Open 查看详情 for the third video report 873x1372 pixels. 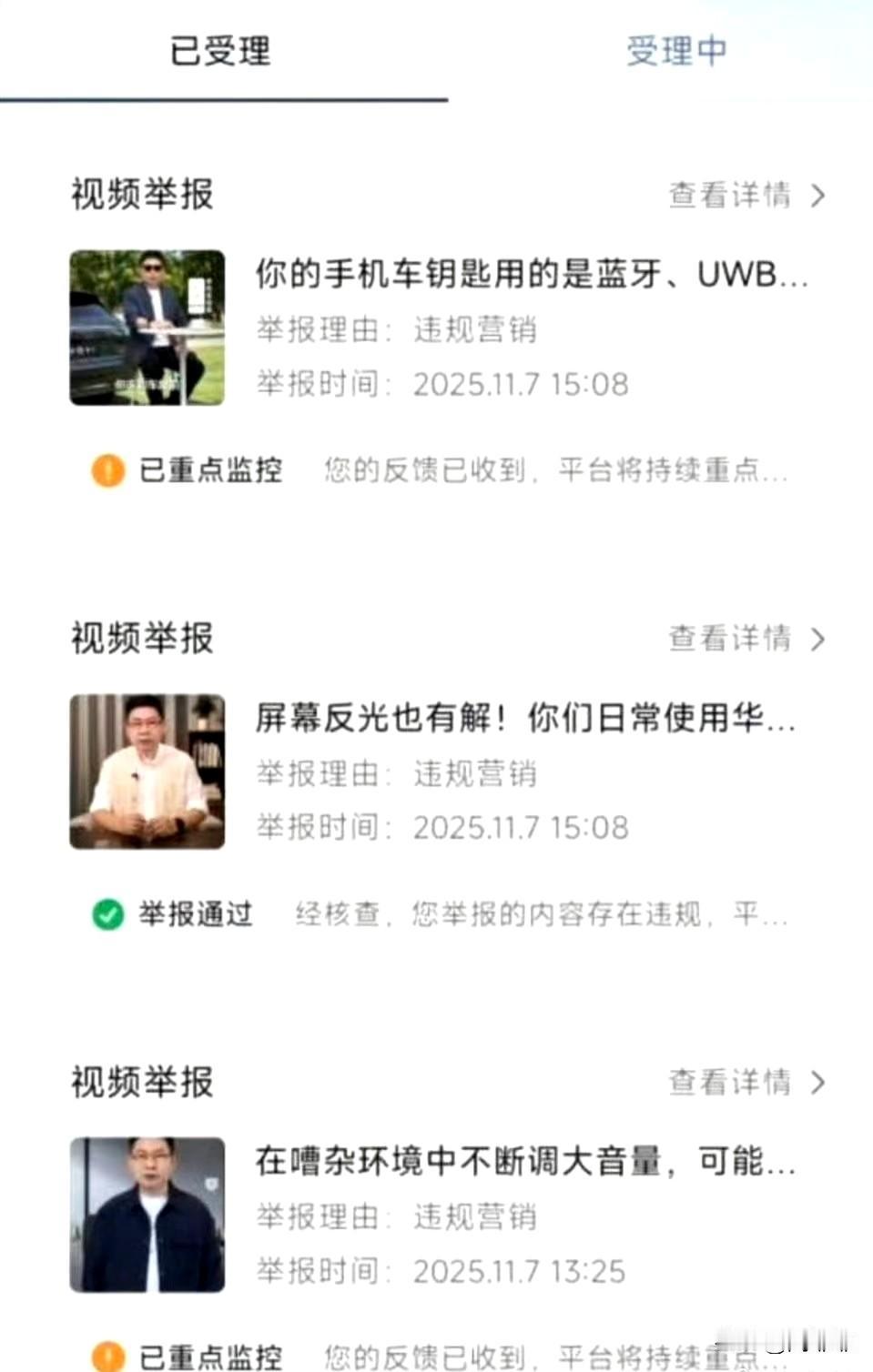click(728, 1083)
